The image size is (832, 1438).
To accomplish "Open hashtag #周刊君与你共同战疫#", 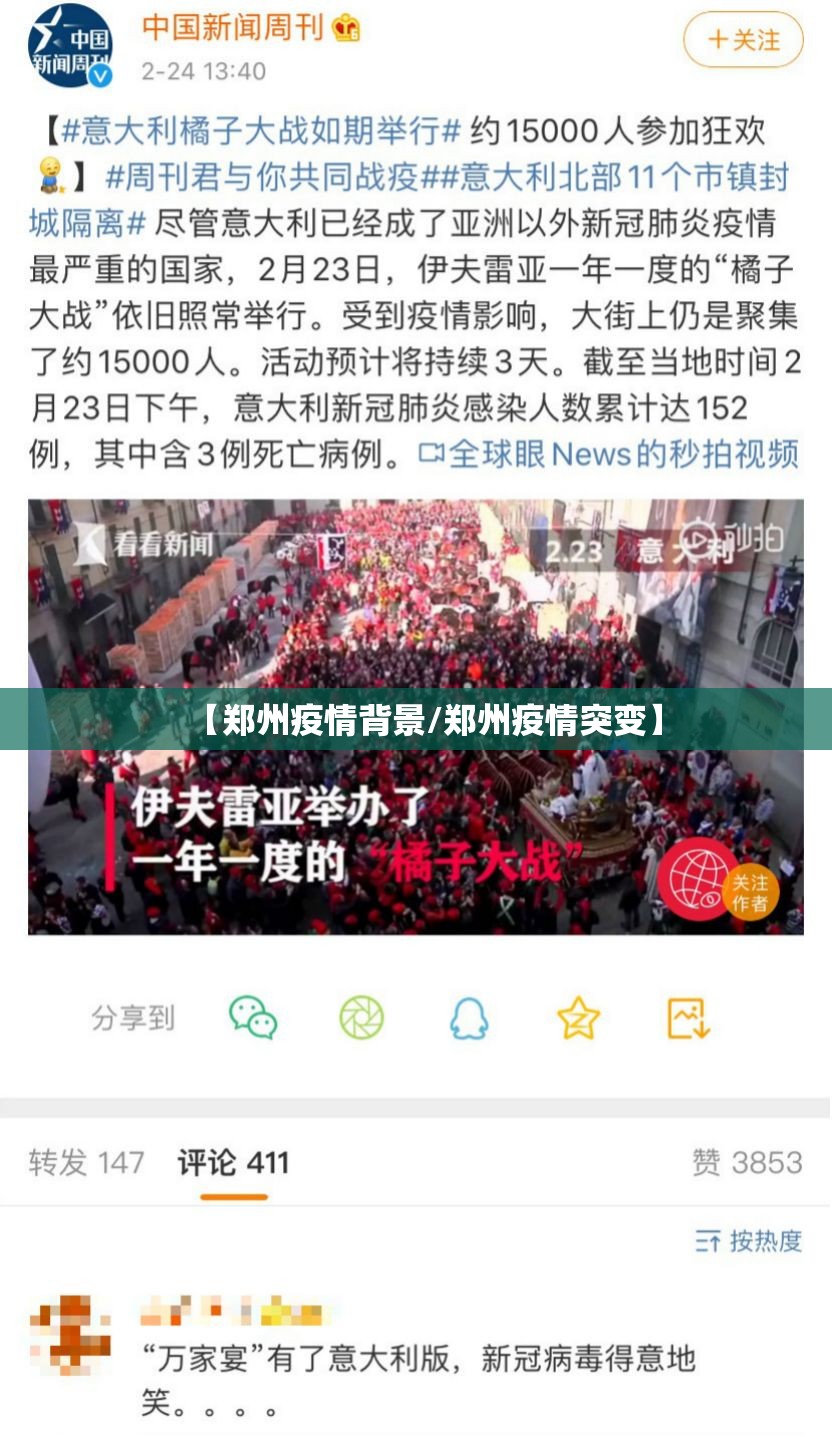I will pyautogui.click(x=262, y=177).
